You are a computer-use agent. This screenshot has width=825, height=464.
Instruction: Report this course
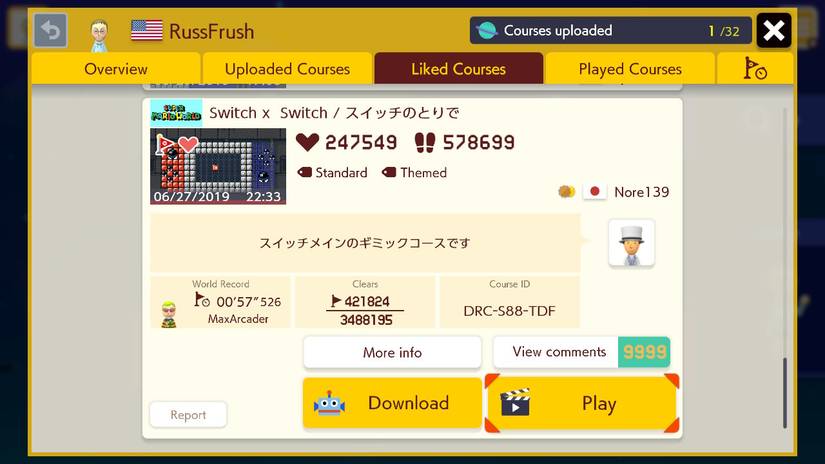tap(188, 415)
